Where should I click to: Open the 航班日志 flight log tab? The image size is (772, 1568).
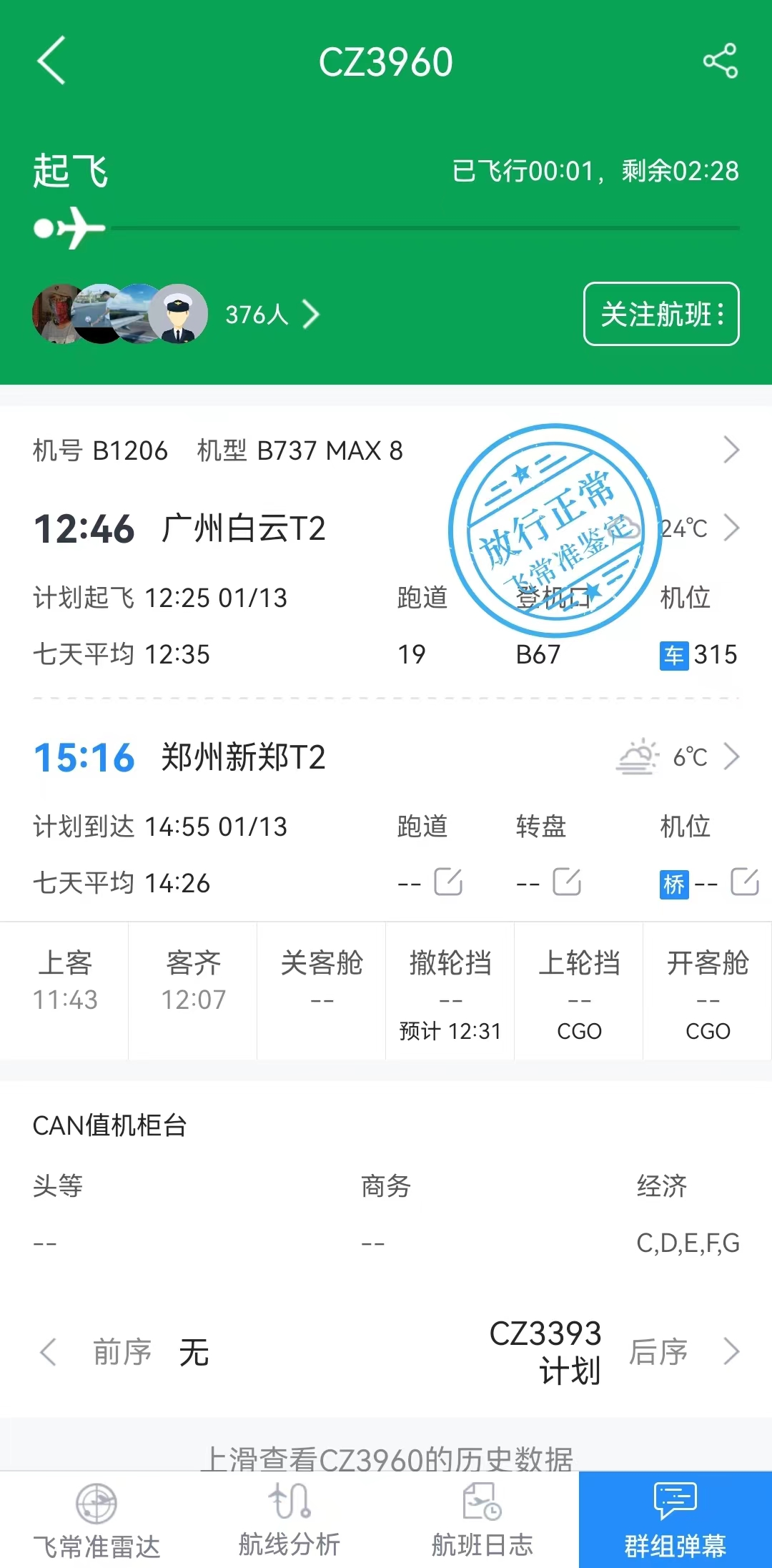[x=482, y=1520]
